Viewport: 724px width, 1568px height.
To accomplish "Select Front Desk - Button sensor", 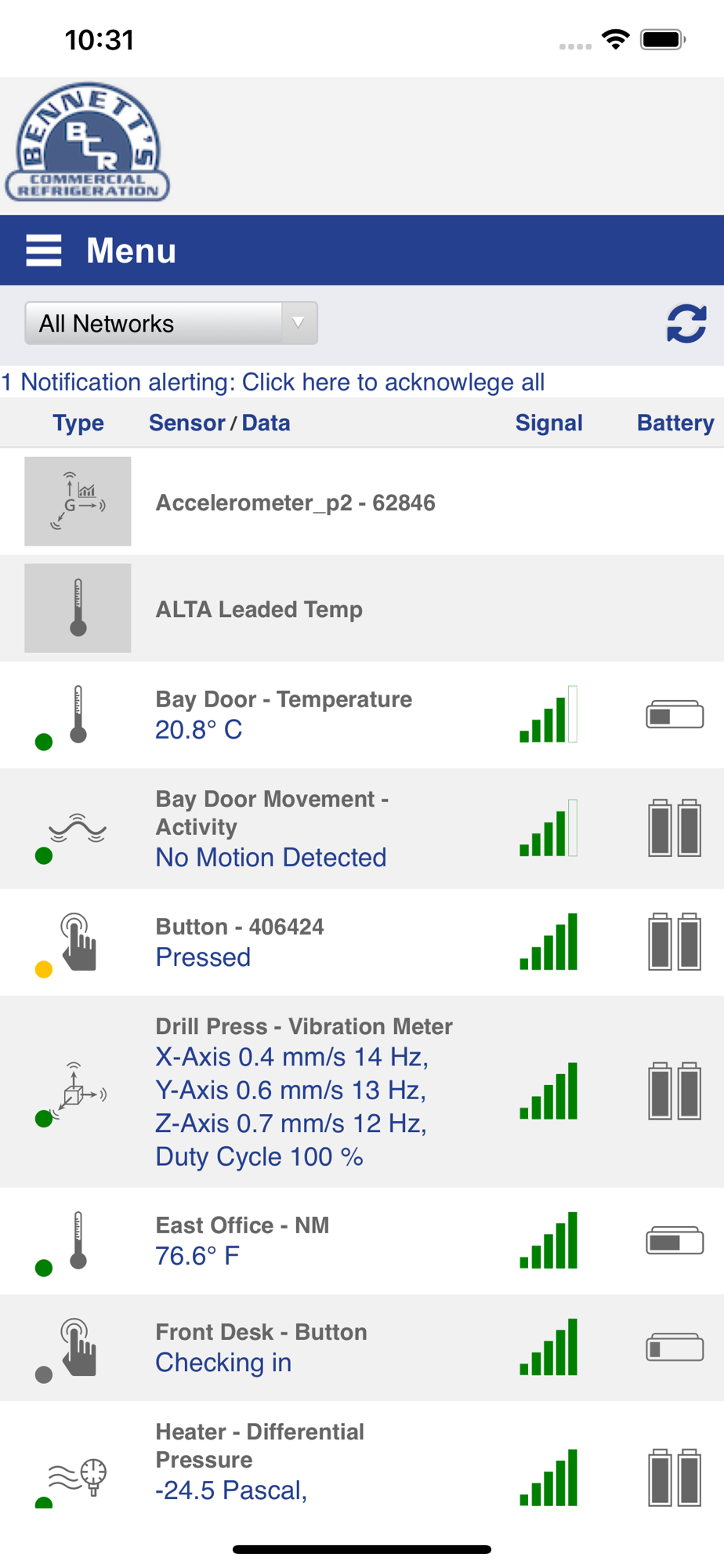I will [362, 1348].
